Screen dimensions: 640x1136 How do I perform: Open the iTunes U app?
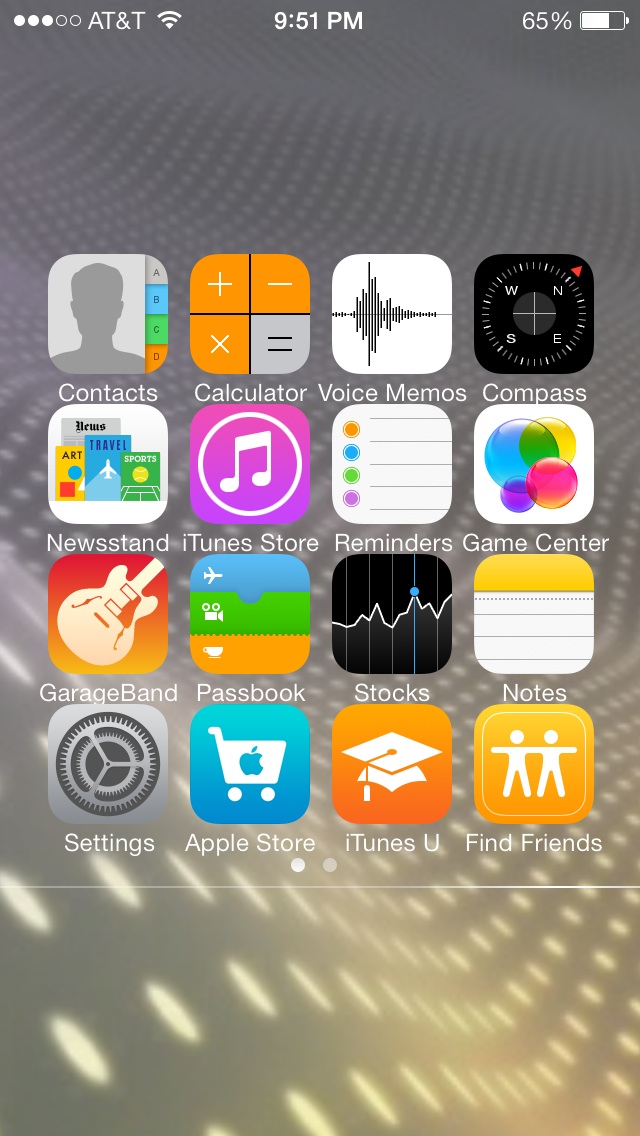click(392, 764)
